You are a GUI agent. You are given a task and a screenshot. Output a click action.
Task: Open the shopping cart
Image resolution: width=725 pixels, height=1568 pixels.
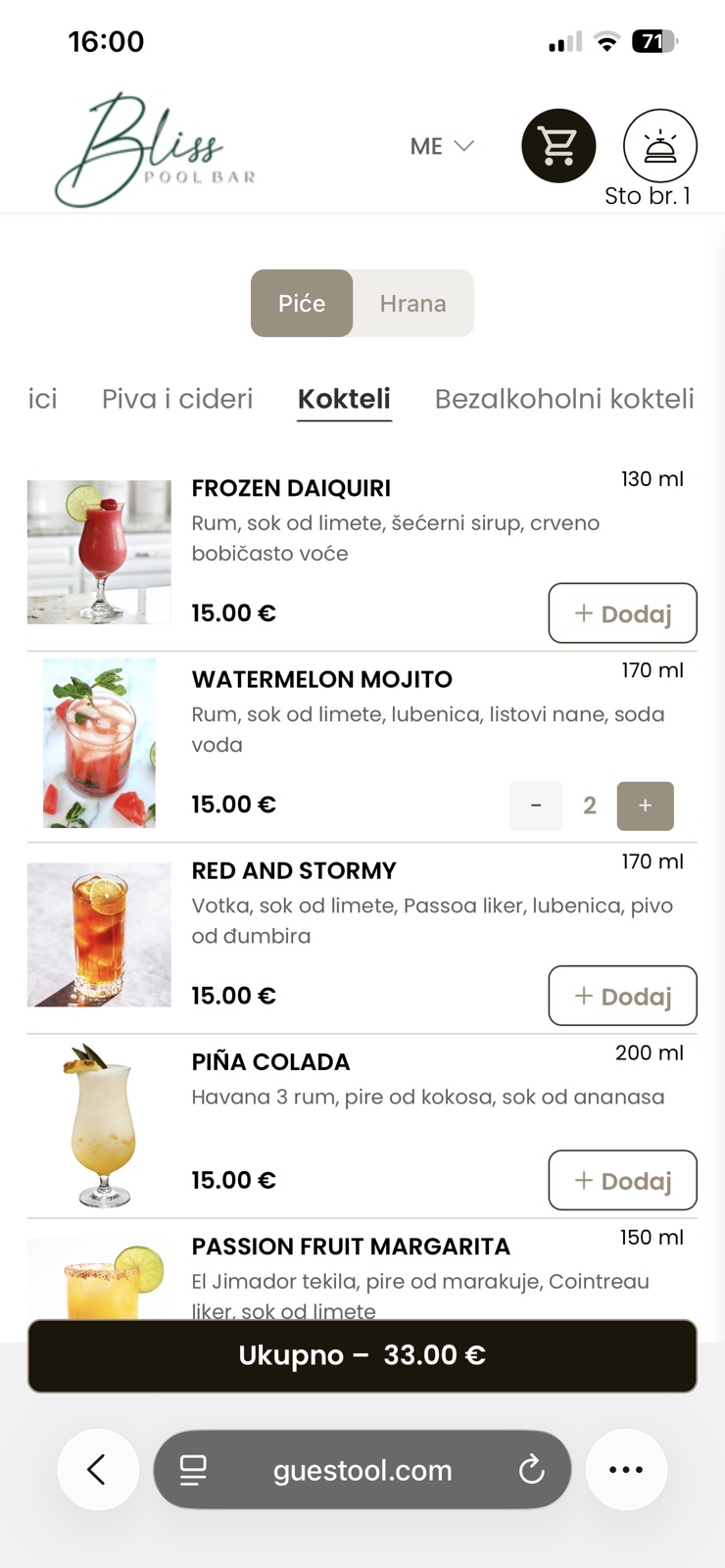(x=558, y=145)
